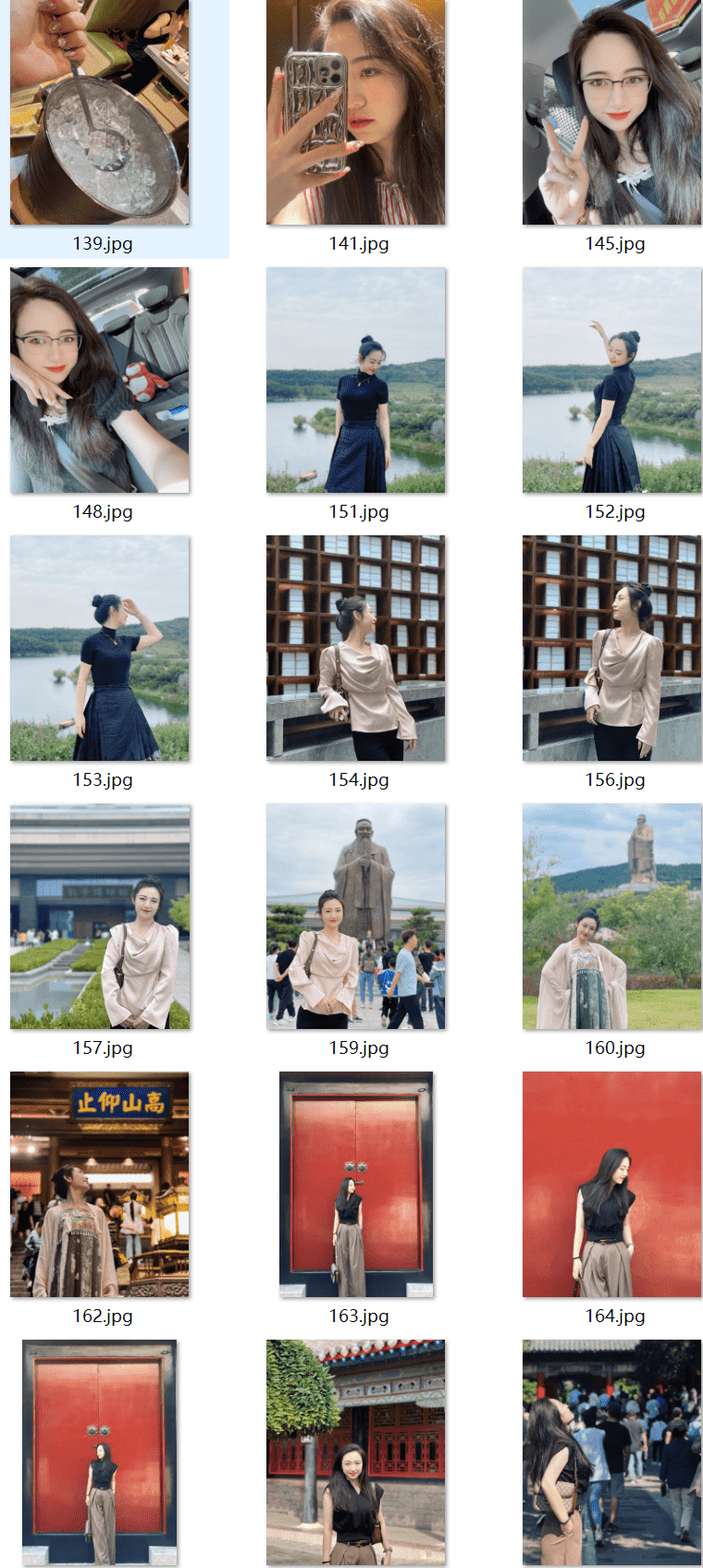Select file 152.jpg
The height and width of the screenshot is (1568, 703).
click(611, 380)
